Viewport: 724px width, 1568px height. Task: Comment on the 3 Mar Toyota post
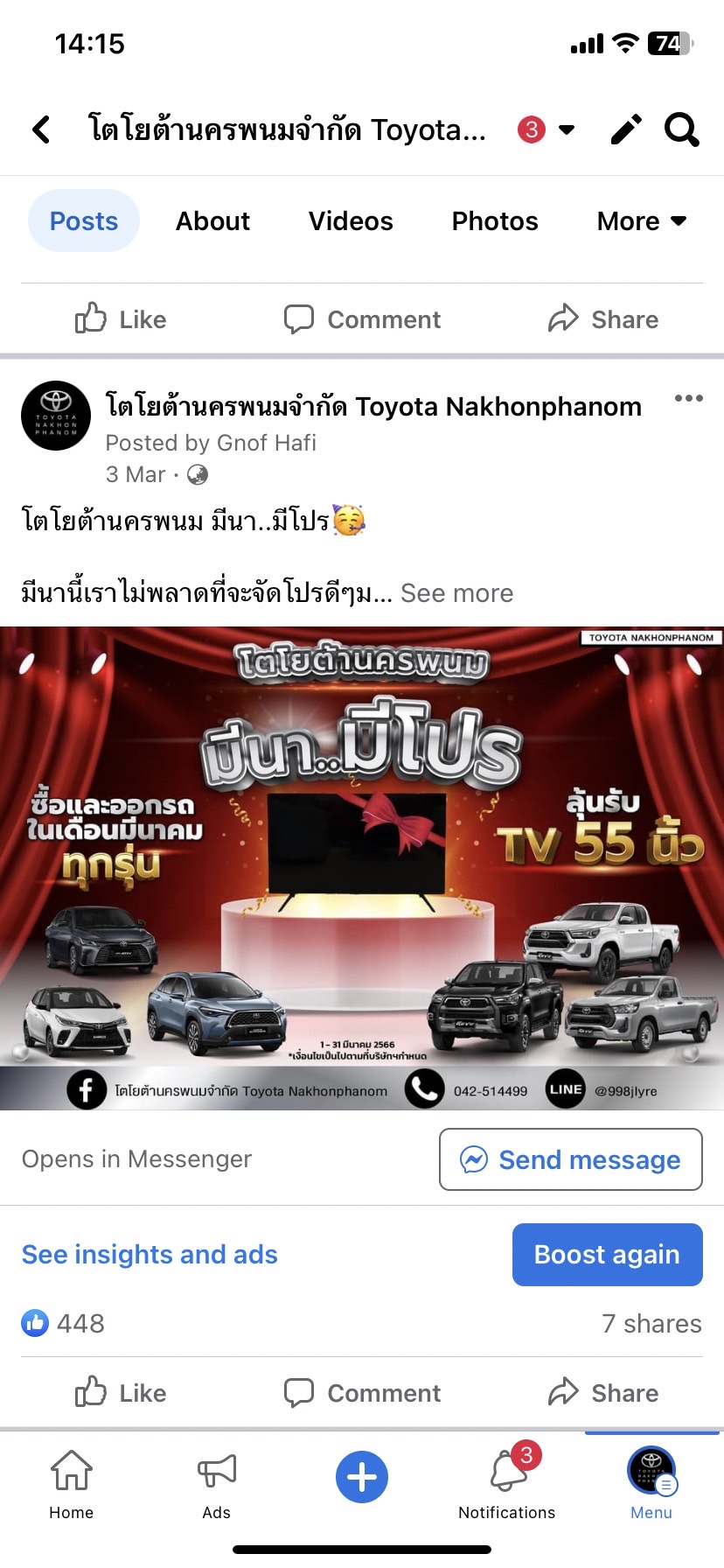tap(362, 1392)
